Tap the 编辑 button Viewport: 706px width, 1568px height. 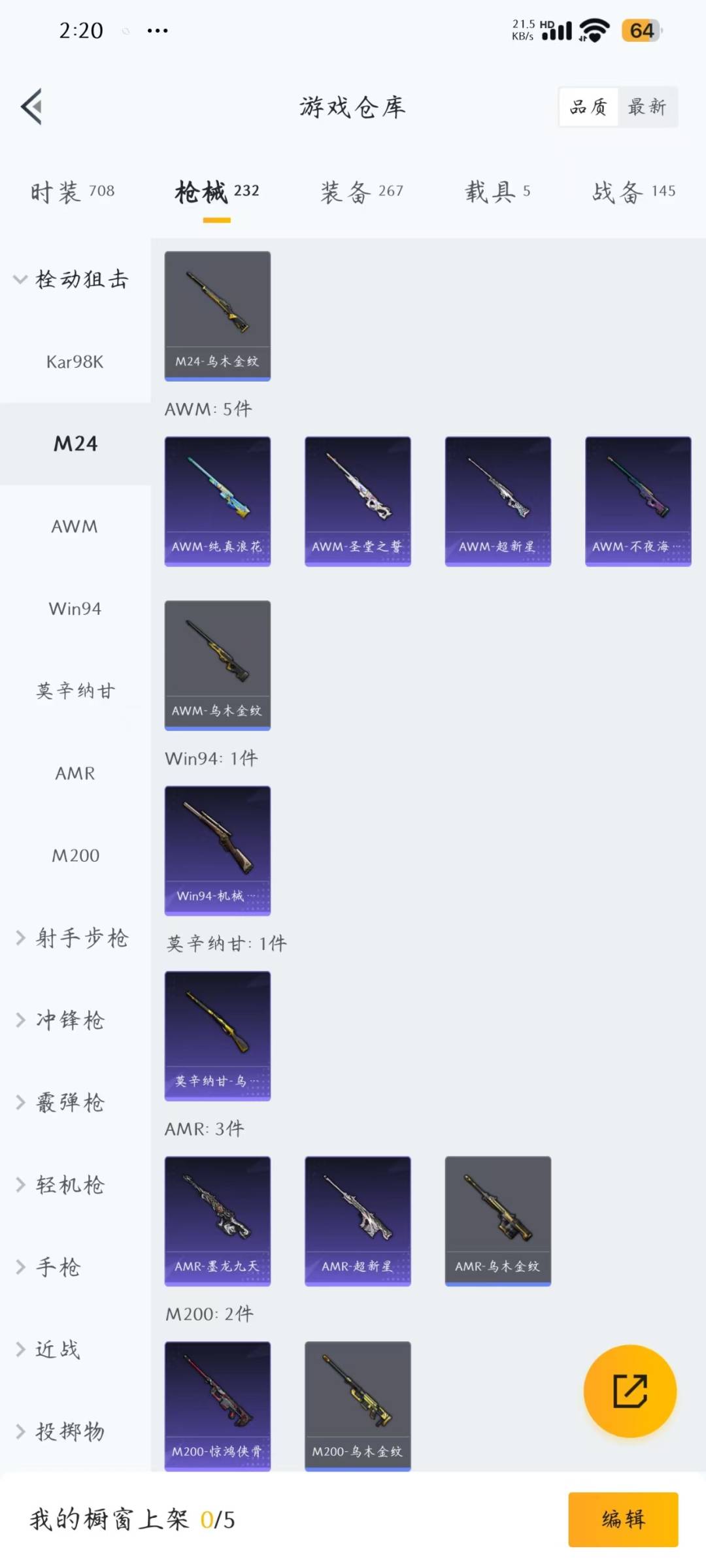pyautogui.click(x=622, y=1519)
